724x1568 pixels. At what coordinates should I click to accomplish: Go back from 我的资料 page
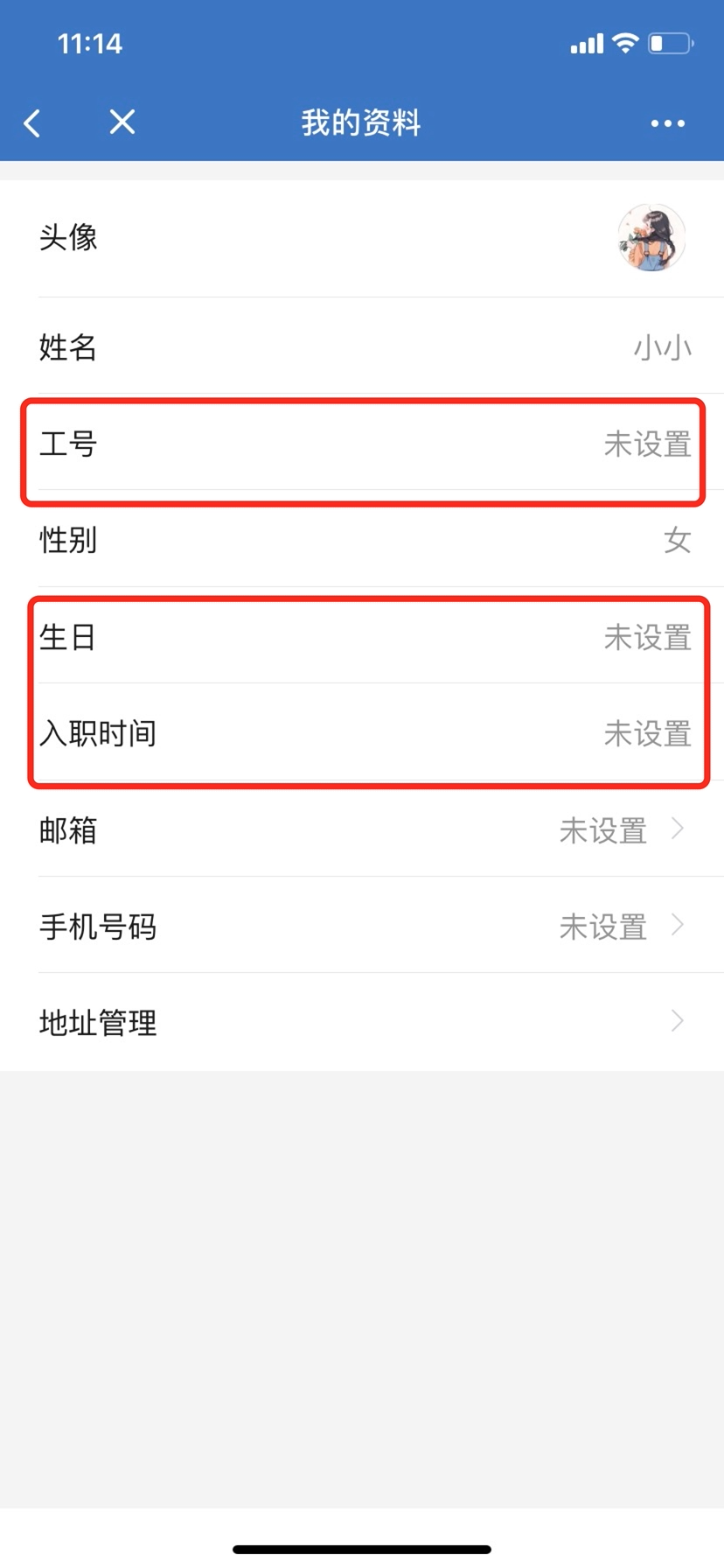point(33,123)
